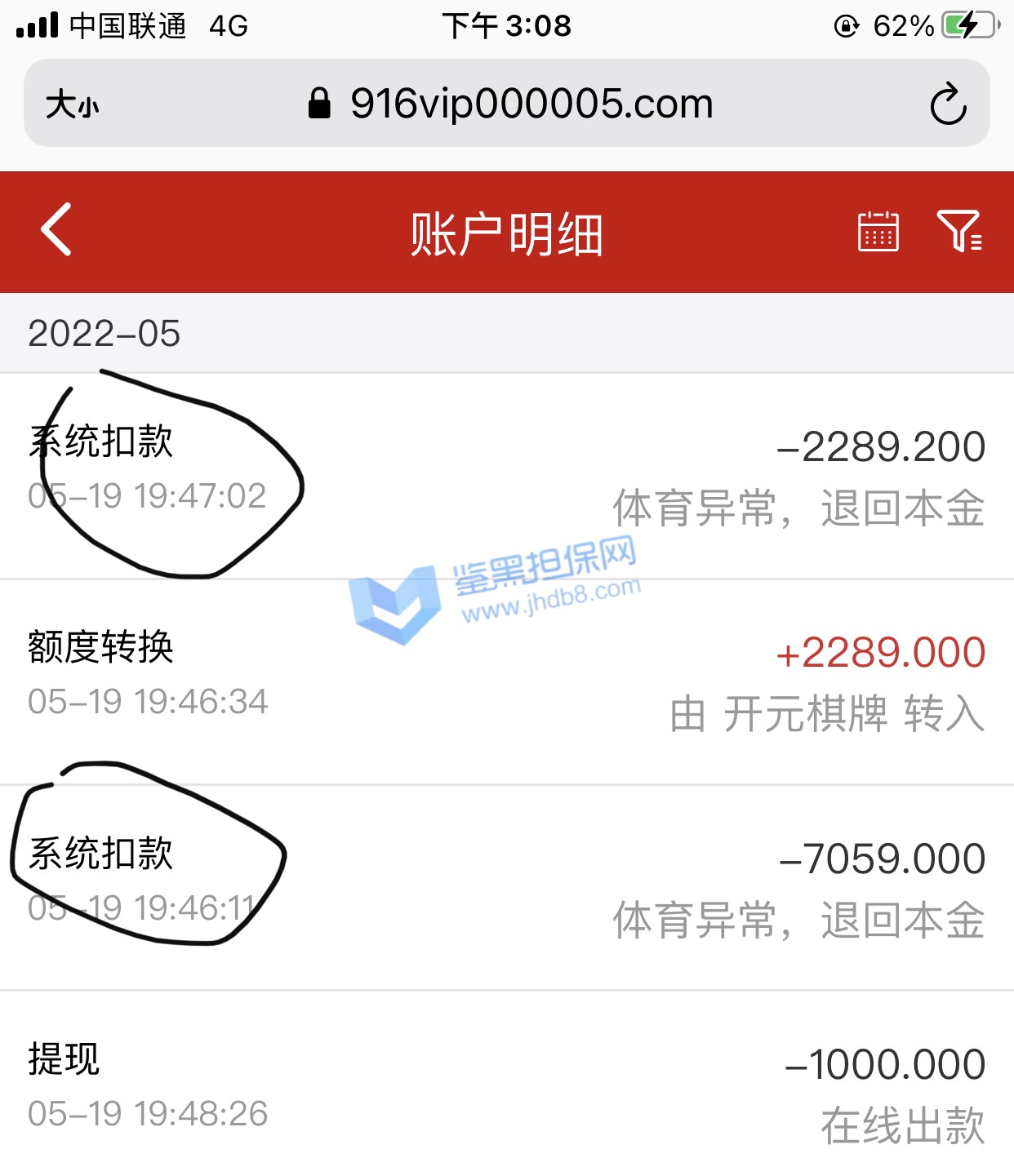Go back from 账户明细 page
Image resolution: width=1014 pixels, height=1176 pixels.
pyautogui.click(x=56, y=230)
